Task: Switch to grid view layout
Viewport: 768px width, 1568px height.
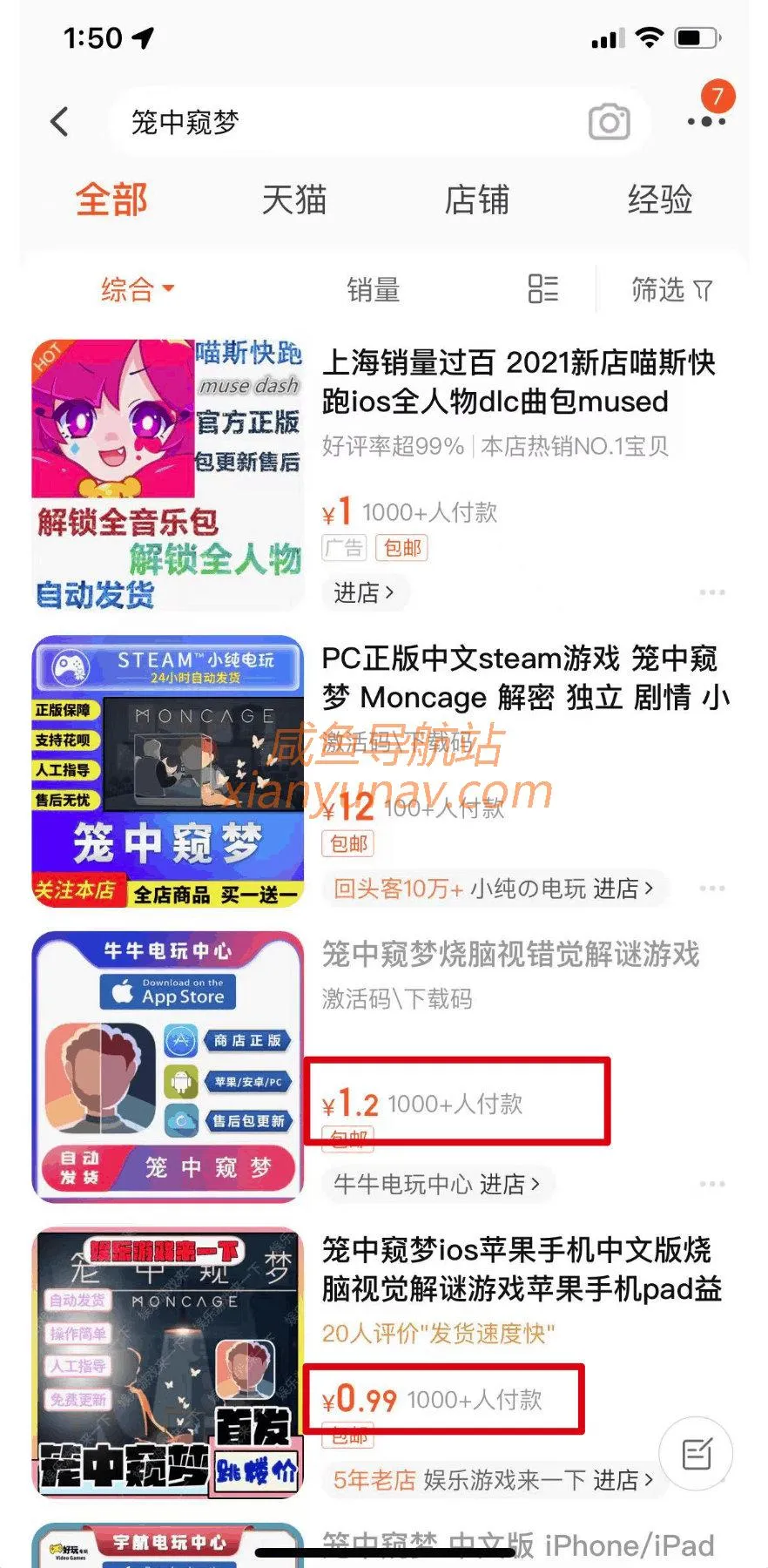Action: 543,290
